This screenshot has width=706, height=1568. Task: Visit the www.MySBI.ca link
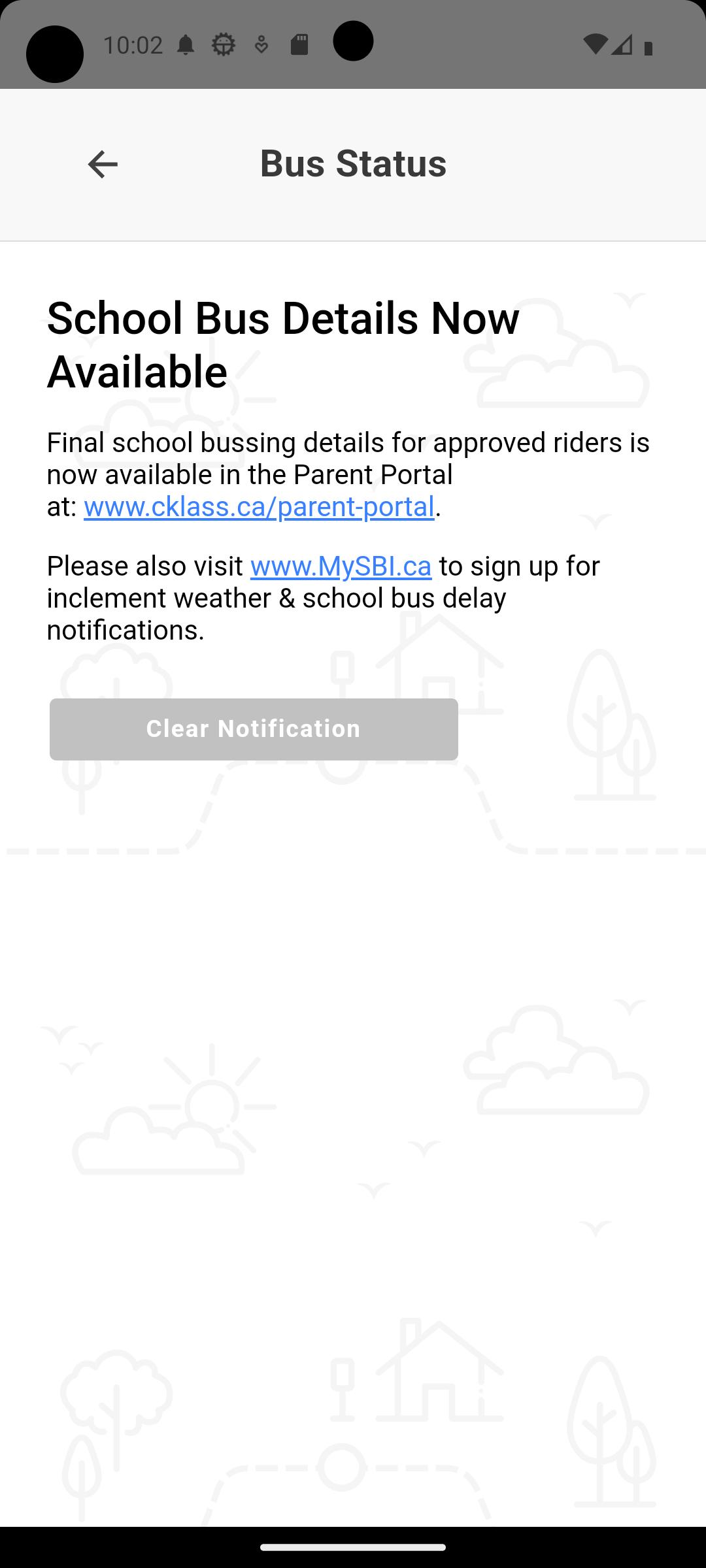(x=341, y=566)
